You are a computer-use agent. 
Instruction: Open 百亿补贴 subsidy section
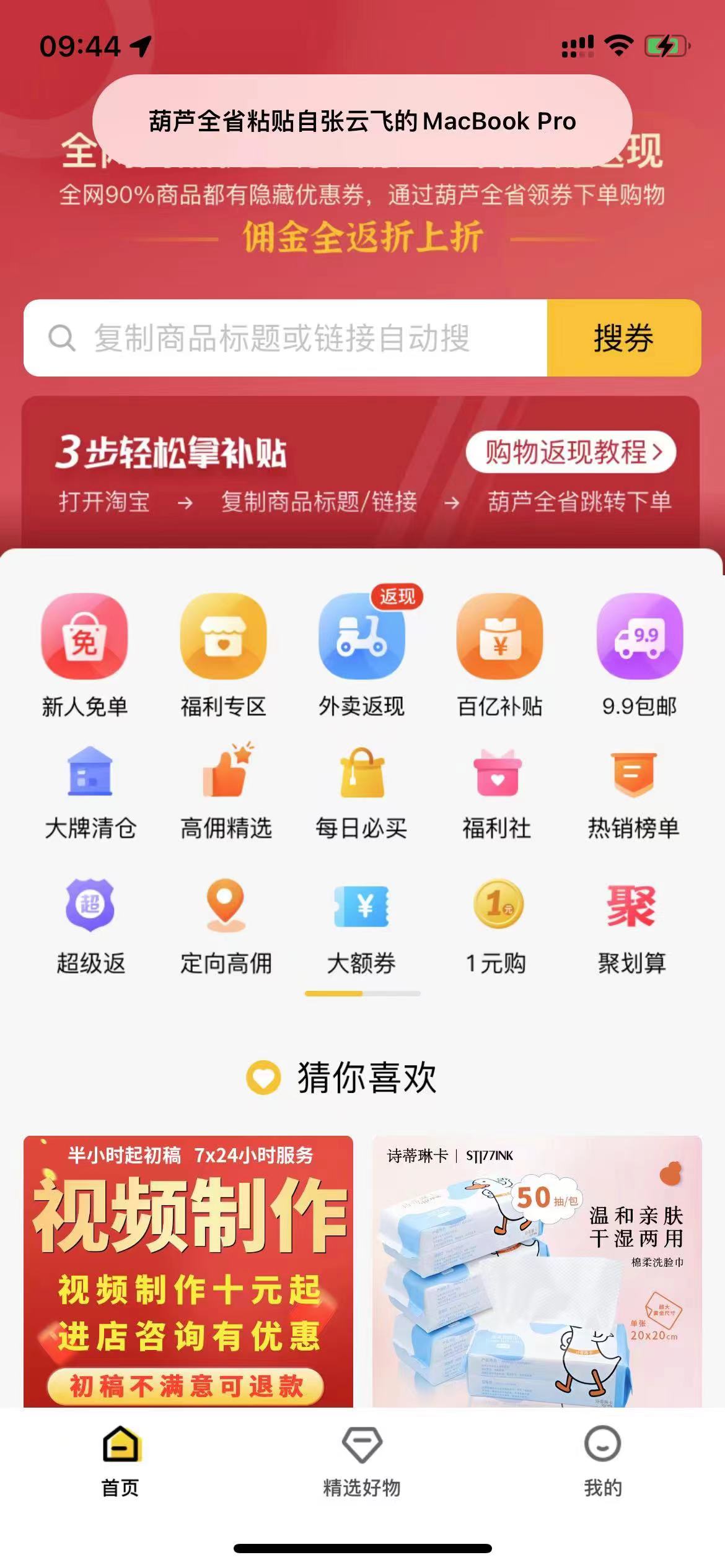(x=499, y=655)
